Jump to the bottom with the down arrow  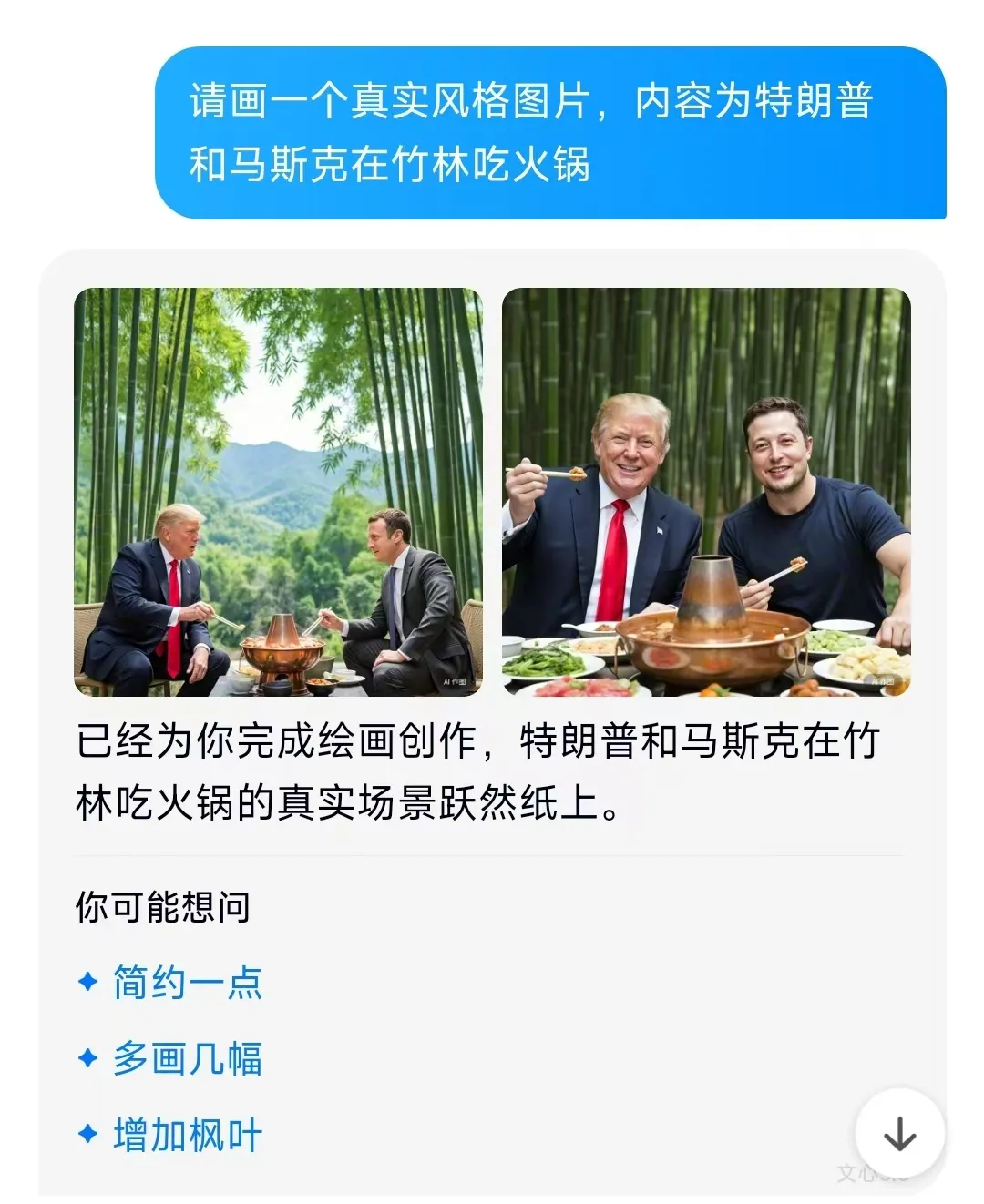pos(899,1135)
